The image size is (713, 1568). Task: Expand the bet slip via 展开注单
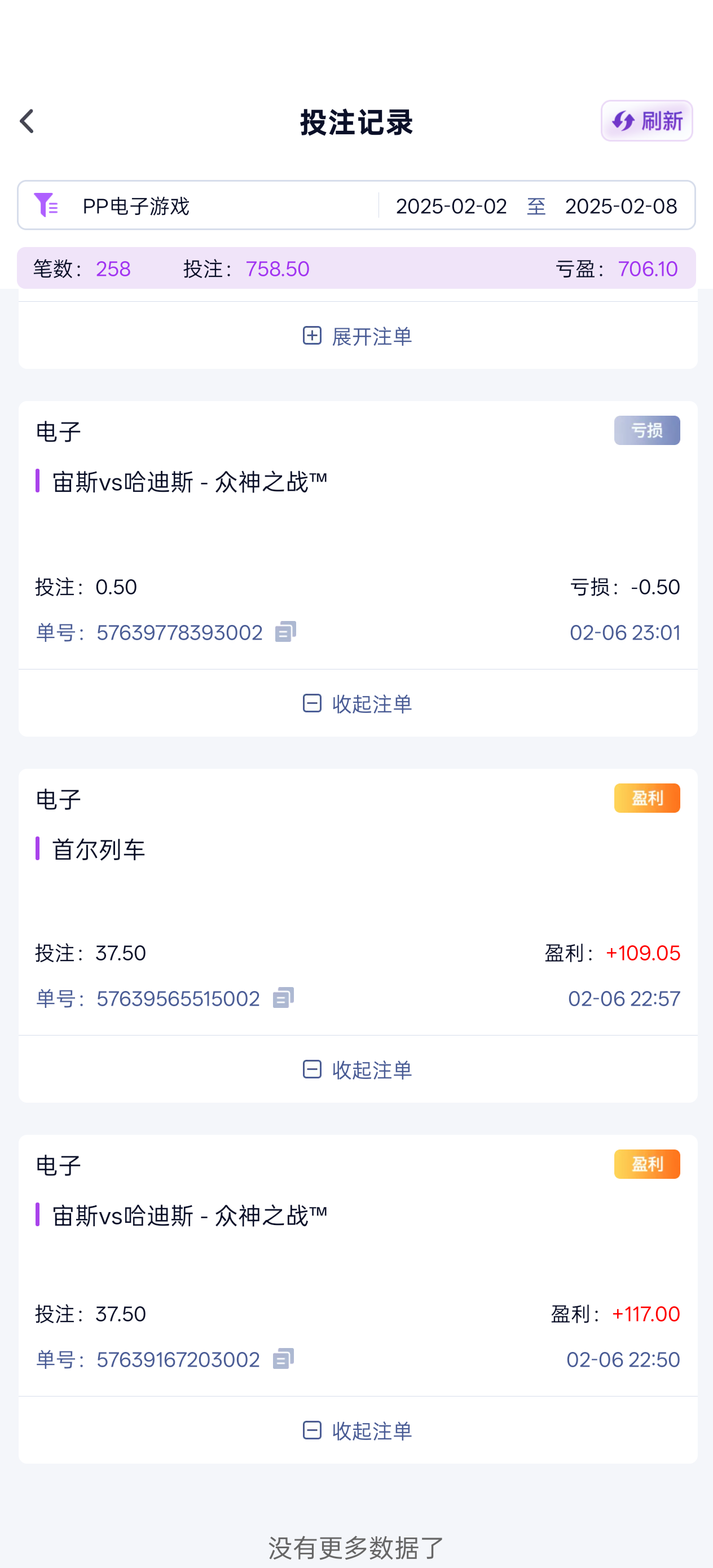(x=358, y=336)
